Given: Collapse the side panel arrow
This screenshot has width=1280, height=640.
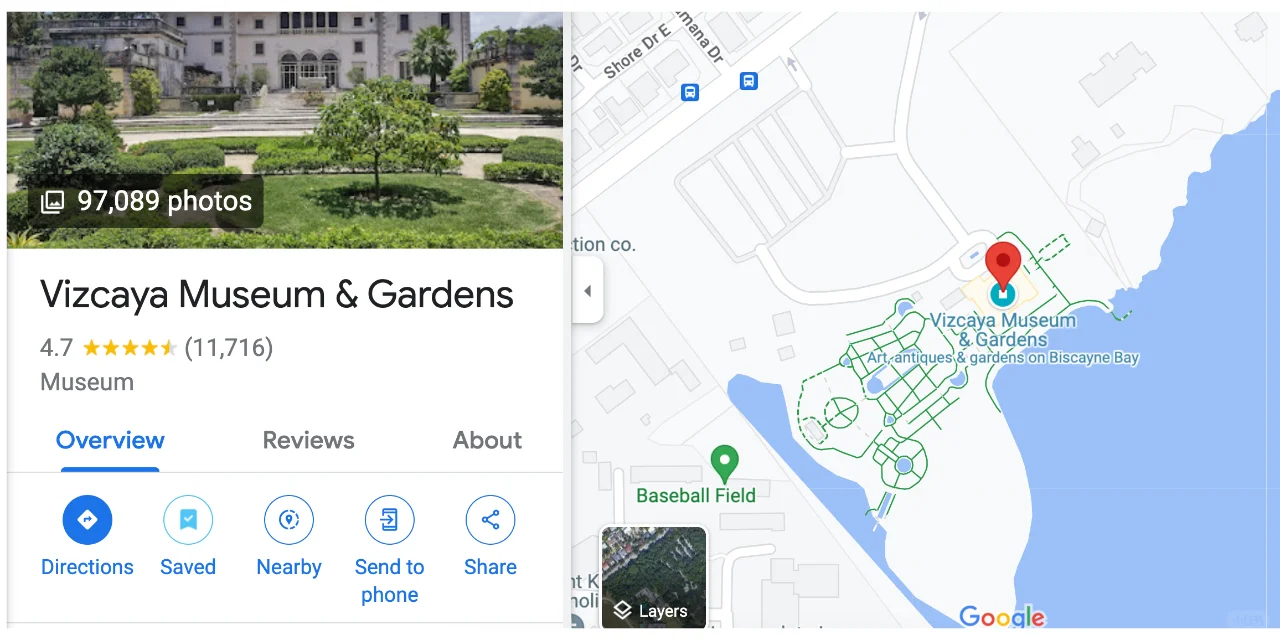Looking at the screenshot, I should click(587, 291).
